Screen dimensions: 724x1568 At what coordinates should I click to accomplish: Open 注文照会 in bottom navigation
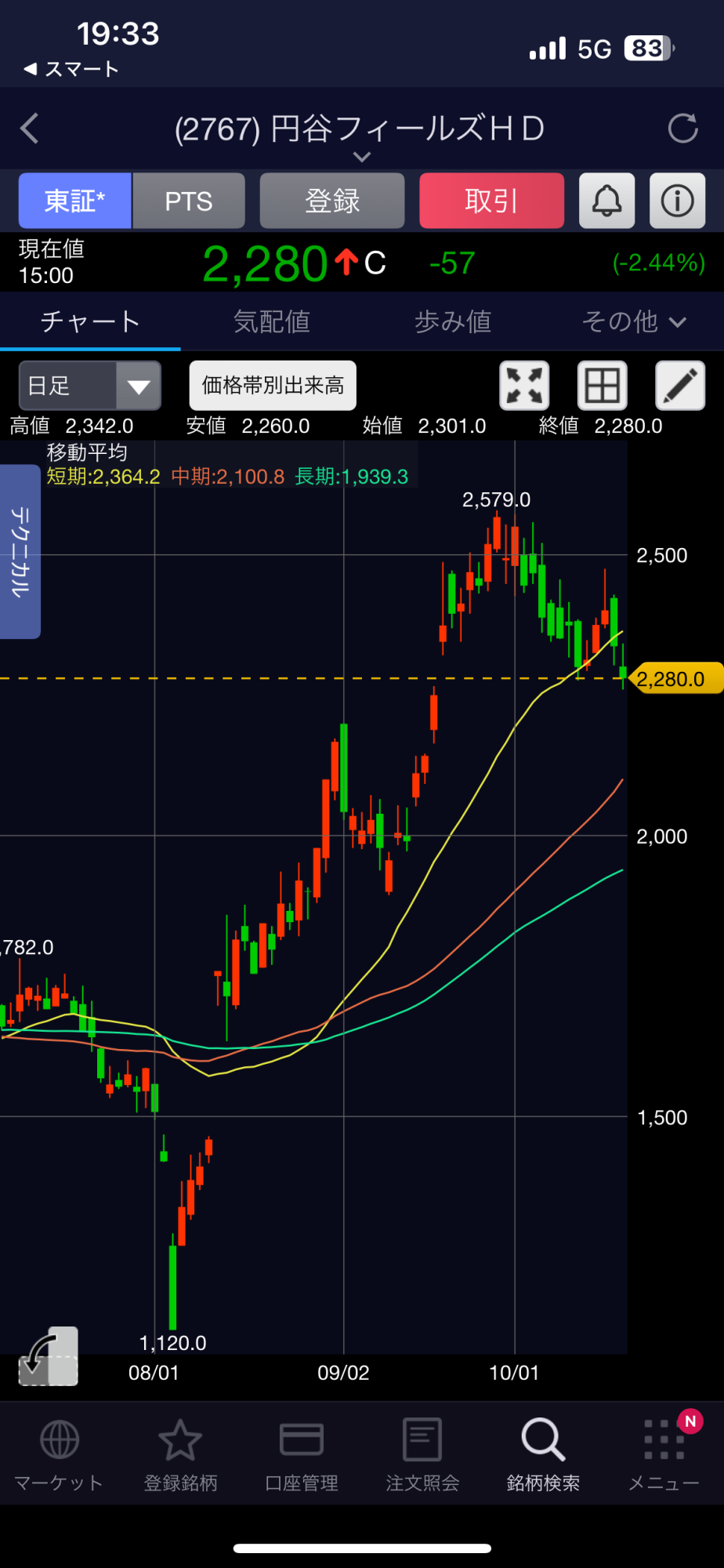click(x=422, y=1456)
